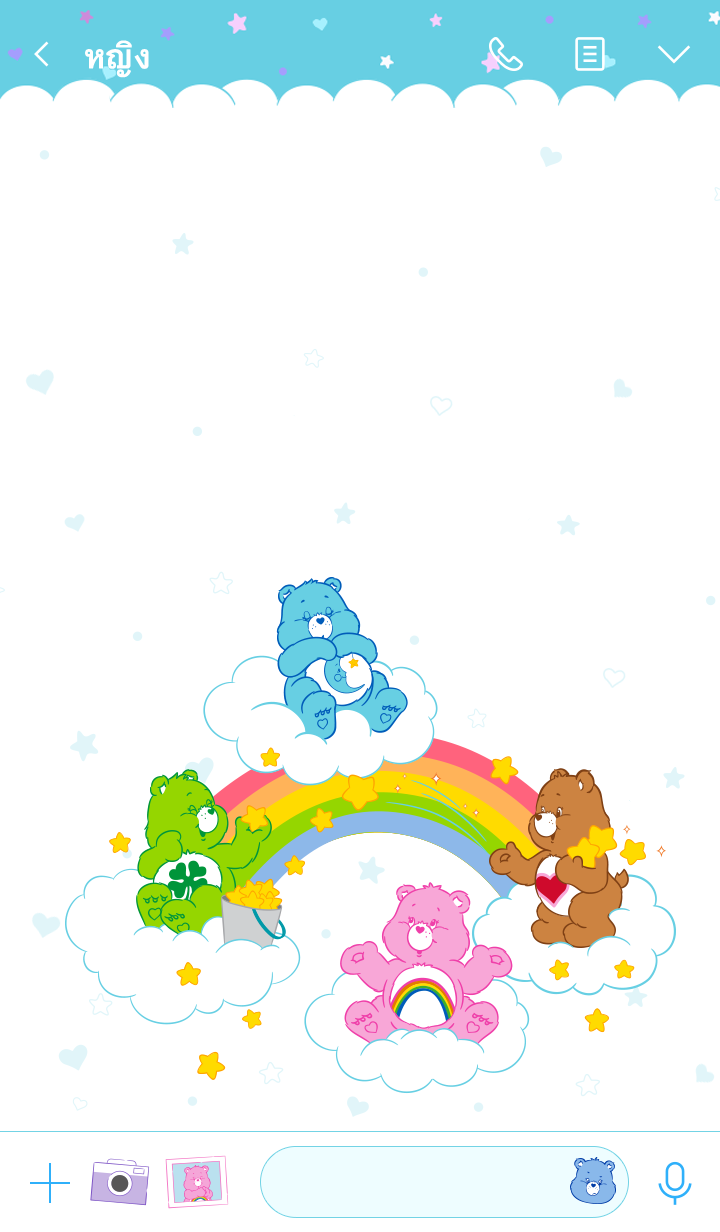This screenshot has height=1232, width=720.
Task: Launch the camera to take a photo
Action: [119, 1182]
